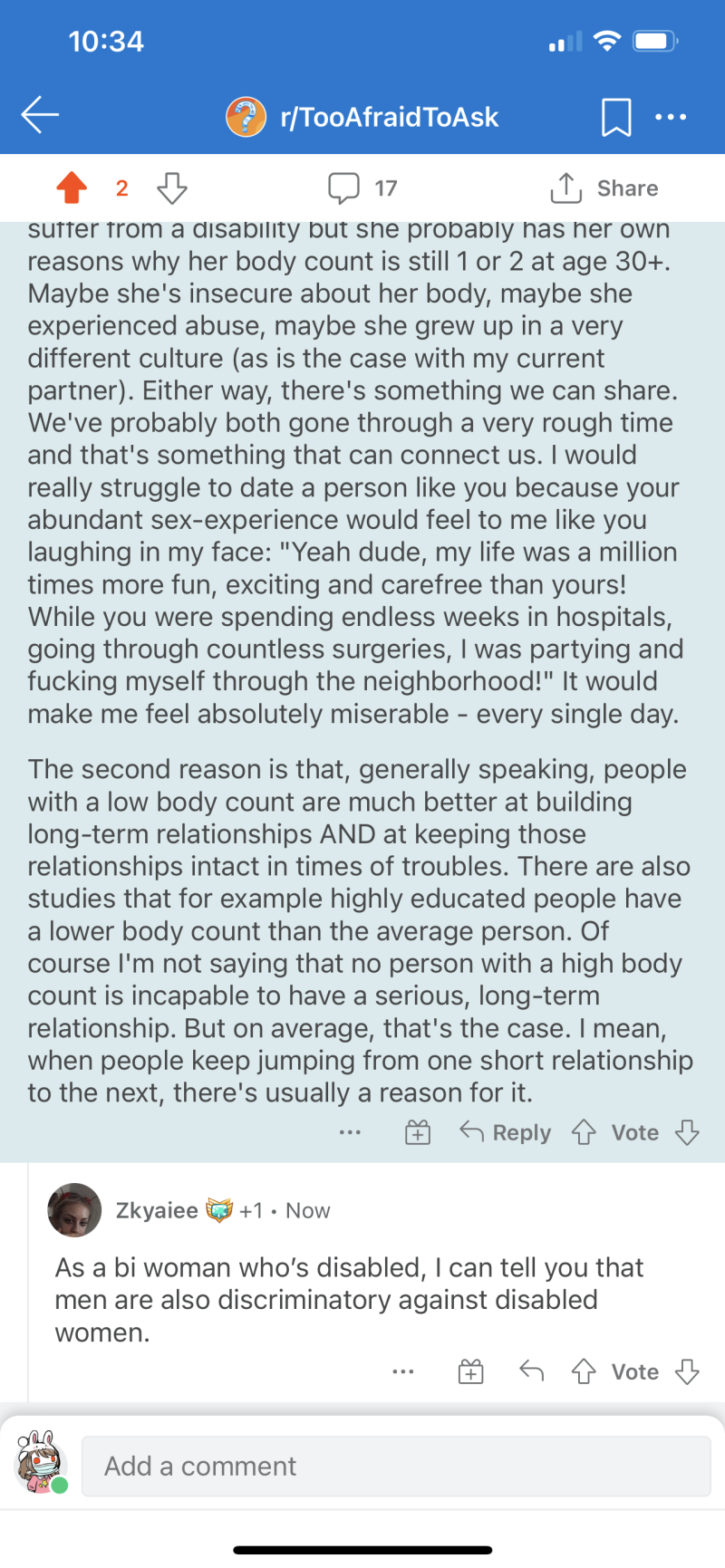Go back using the arrow icon
The width and height of the screenshot is (725, 1568).
point(40,115)
